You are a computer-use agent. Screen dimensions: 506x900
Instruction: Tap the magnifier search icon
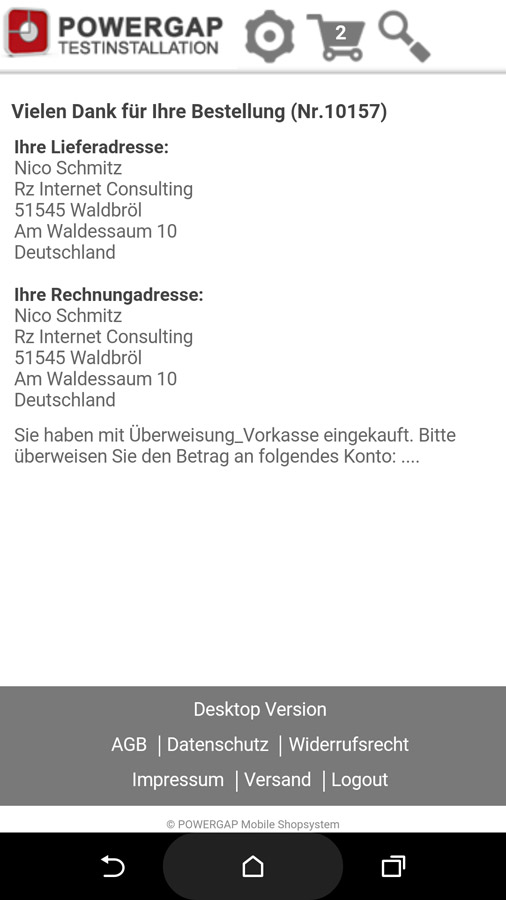click(x=404, y=36)
